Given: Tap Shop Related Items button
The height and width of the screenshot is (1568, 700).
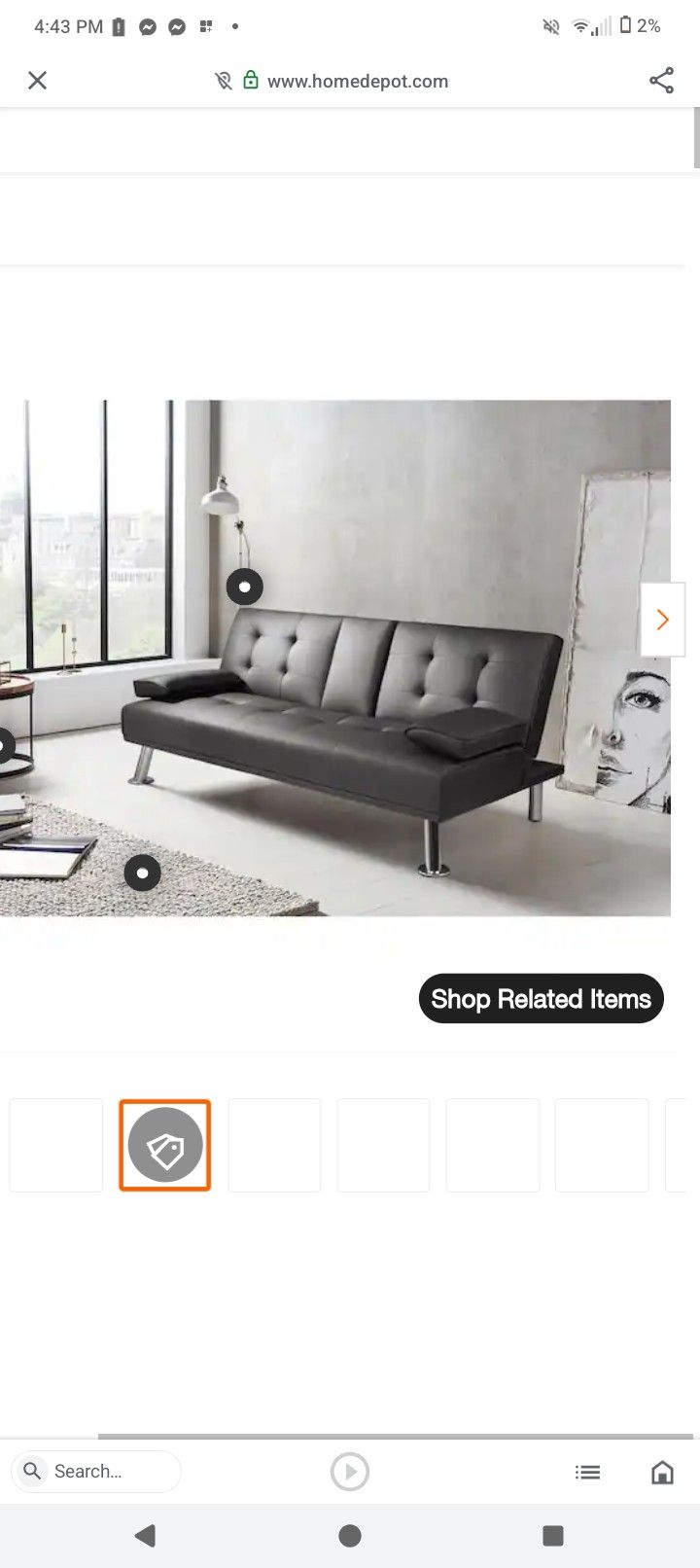Looking at the screenshot, I should [x=541, y=999].
